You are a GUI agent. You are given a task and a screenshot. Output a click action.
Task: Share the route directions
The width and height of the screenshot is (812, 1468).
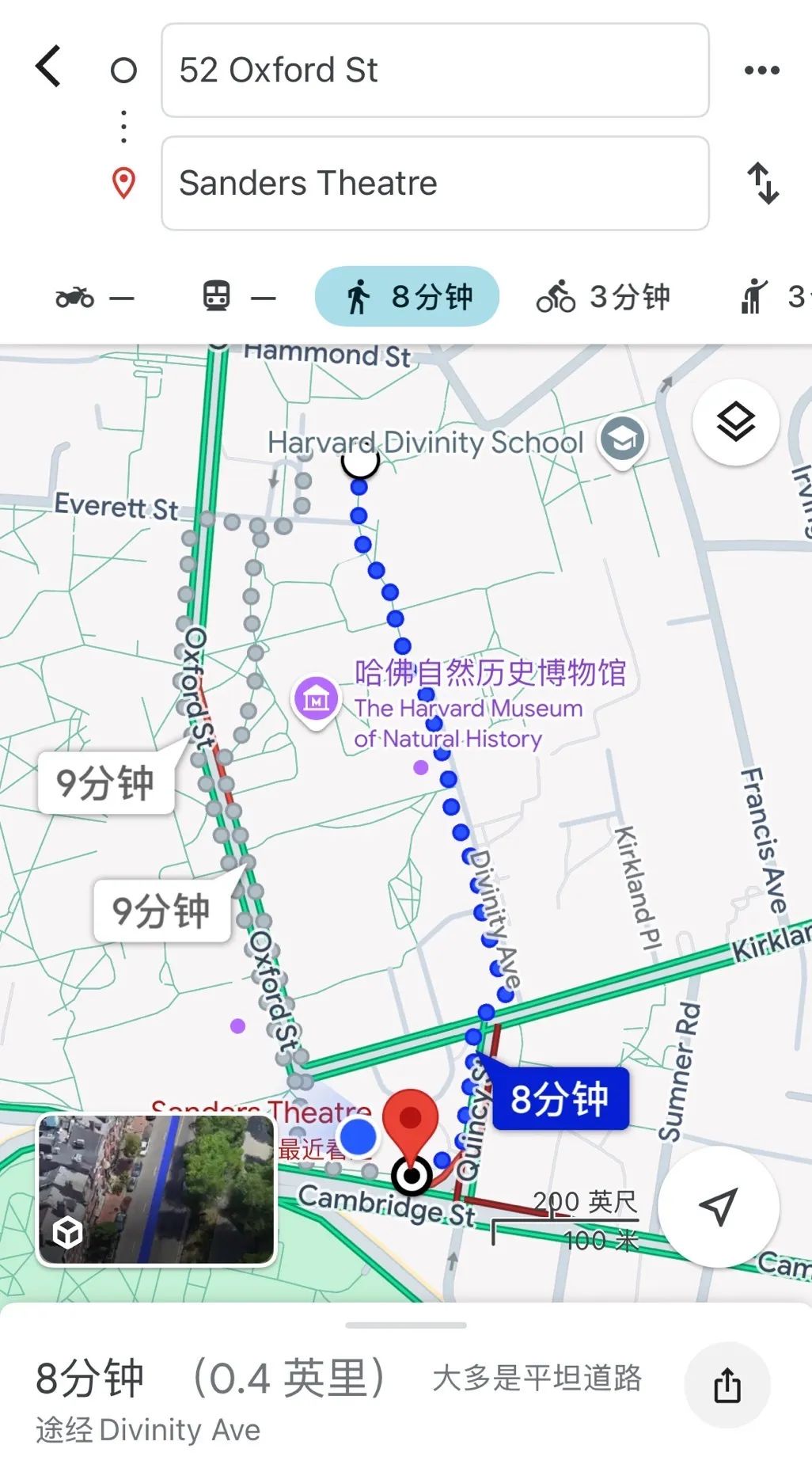pos(727,1386)
